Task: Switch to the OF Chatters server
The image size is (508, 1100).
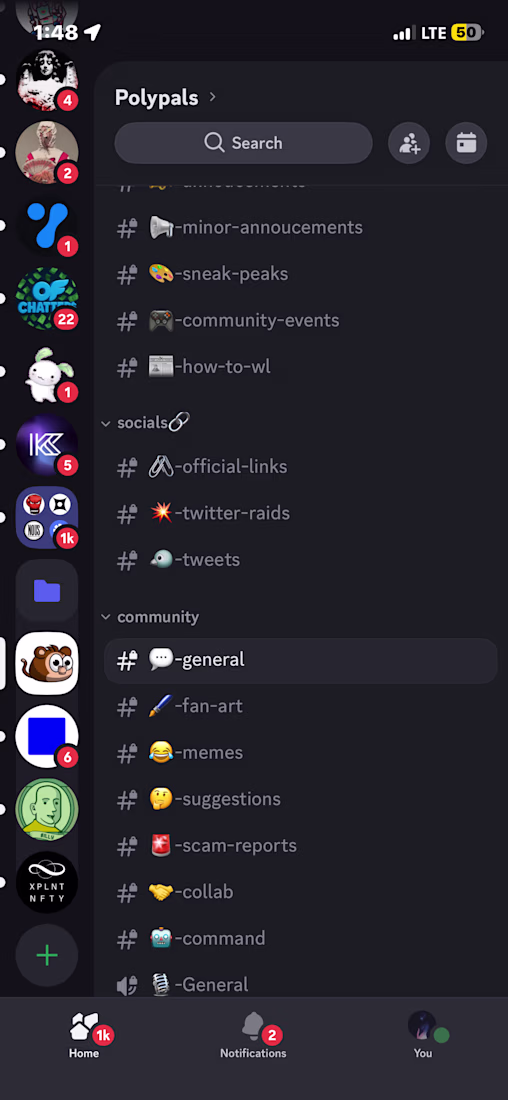Action: tap(46, 298)
